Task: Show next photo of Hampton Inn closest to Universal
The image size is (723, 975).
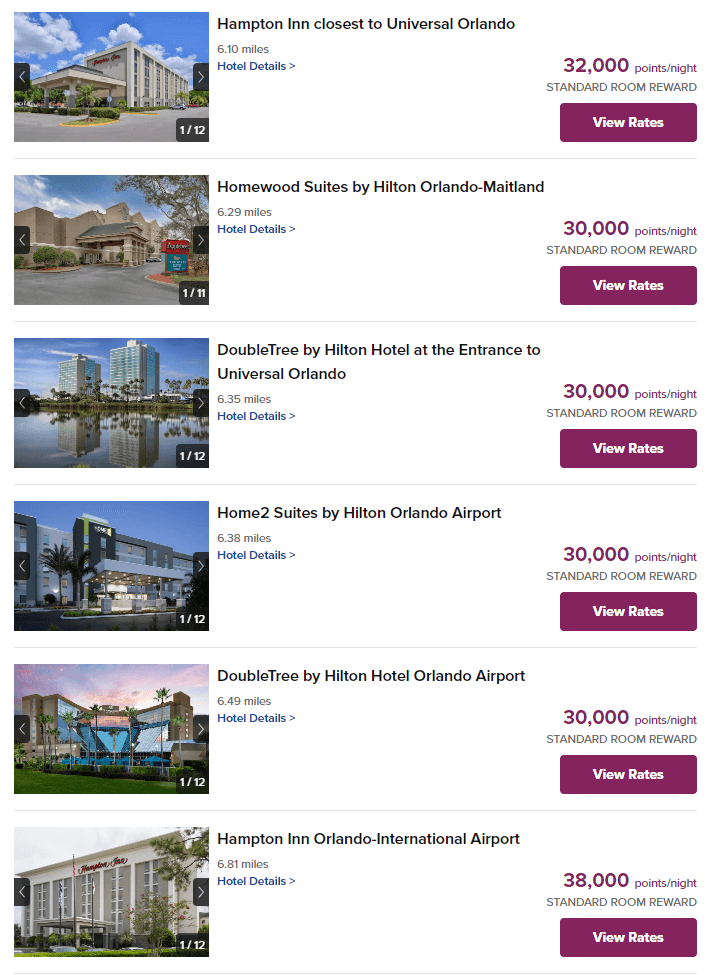Action: [200, 77]
